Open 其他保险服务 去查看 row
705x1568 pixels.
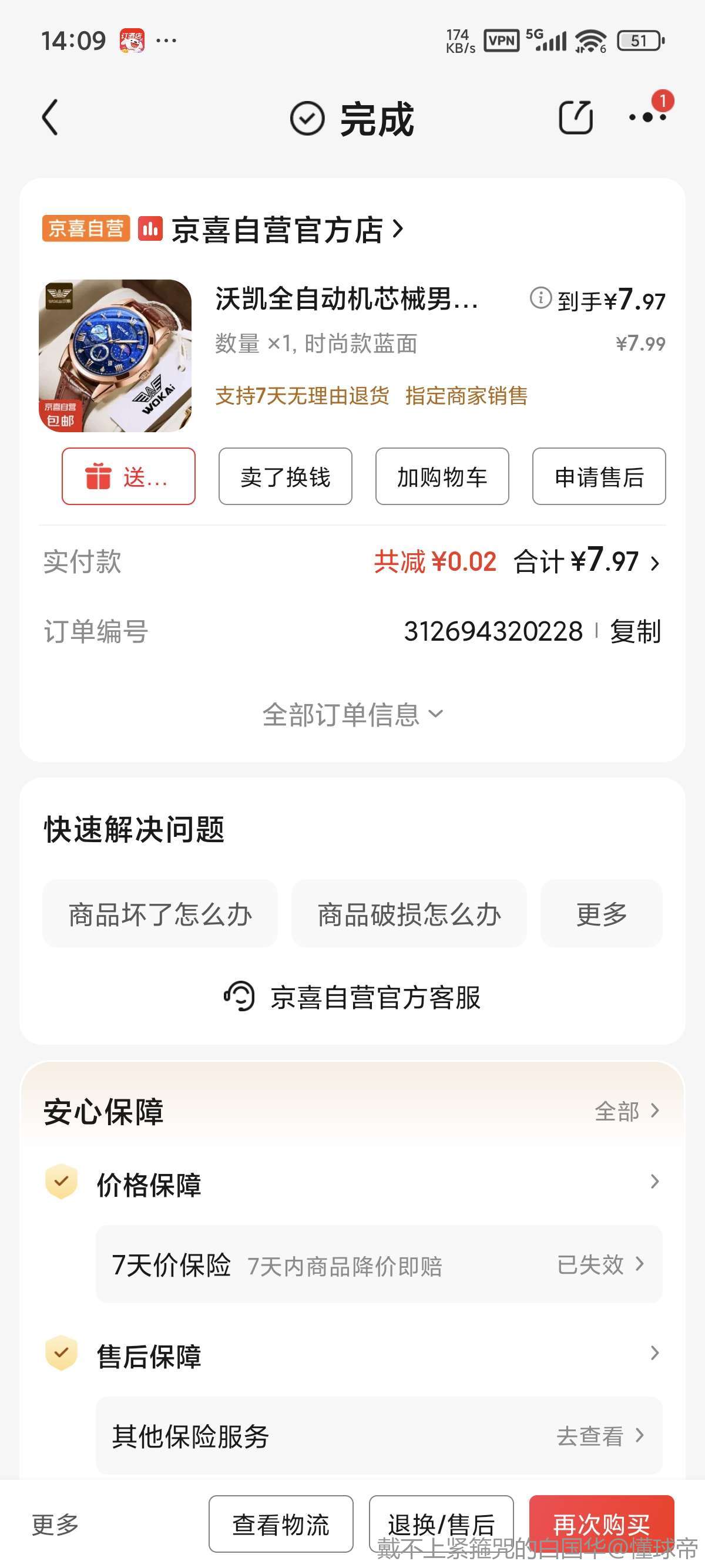pos(379,1435)
